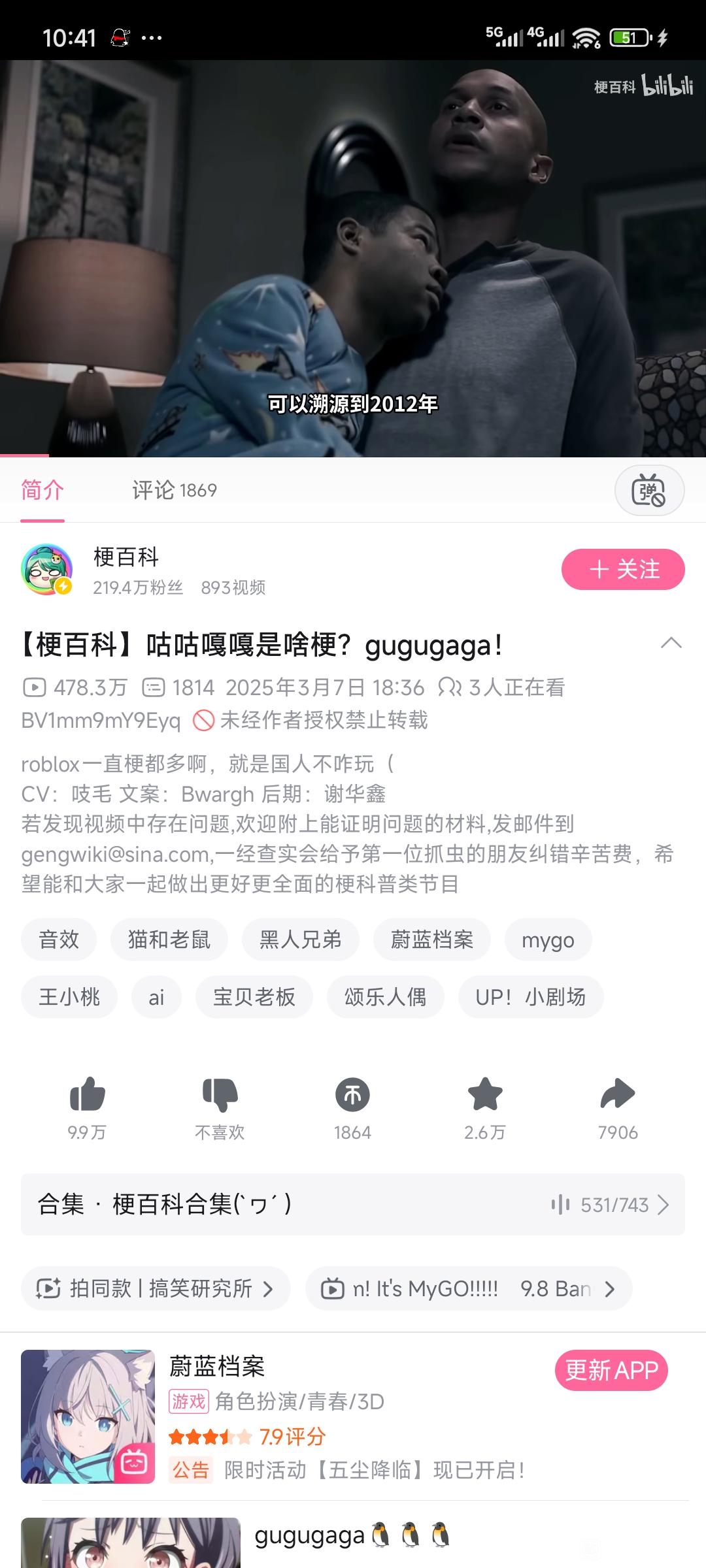Open 拍同款 | 搞笑研究所 link
The height and width of the screenshot is (1568, 706).
pos(156,1288)
